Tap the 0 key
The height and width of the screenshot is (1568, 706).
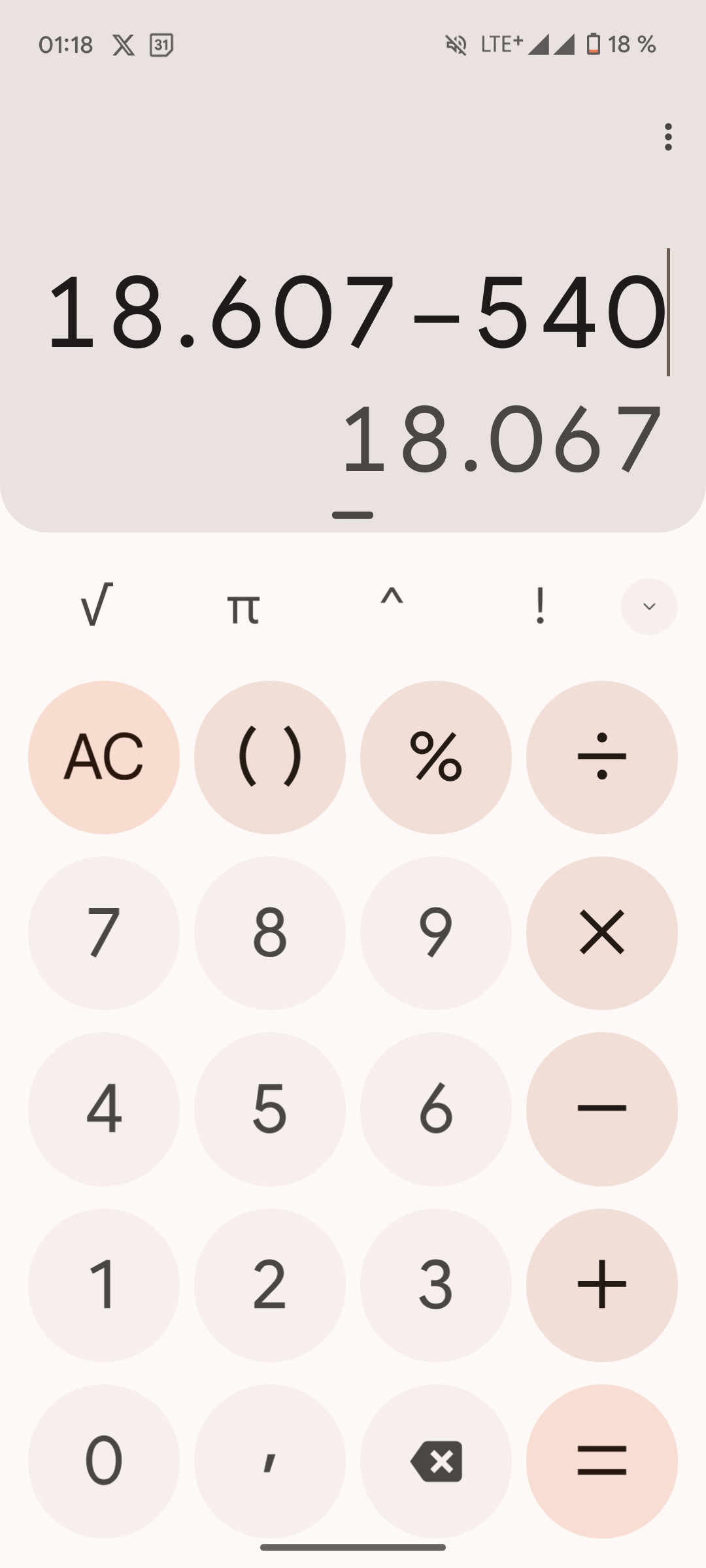(104, 1461)
